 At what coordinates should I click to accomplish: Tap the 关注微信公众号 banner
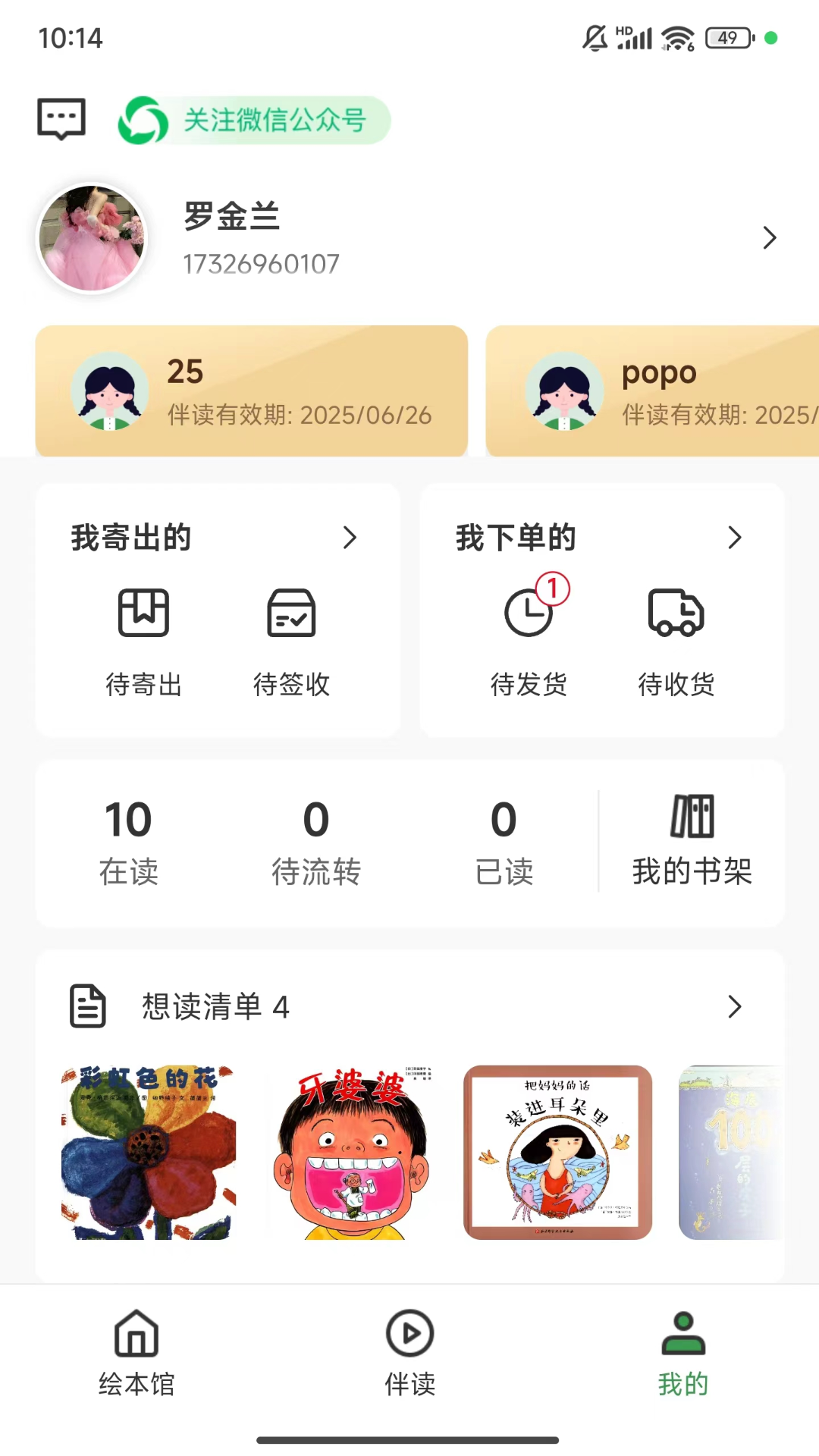255,120
